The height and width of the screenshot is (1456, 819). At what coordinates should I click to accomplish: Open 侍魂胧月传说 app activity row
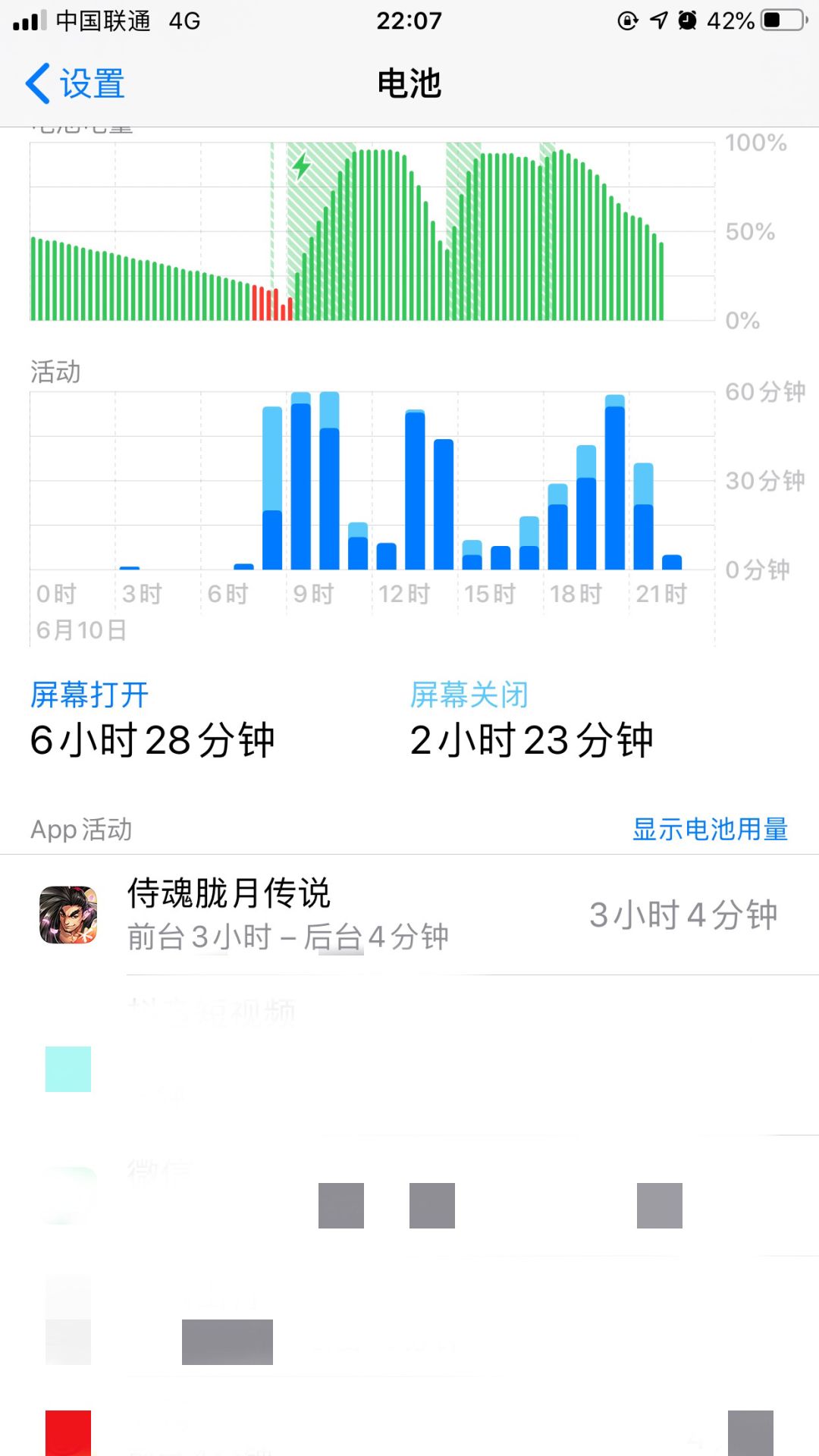click(x=409, y=915)
